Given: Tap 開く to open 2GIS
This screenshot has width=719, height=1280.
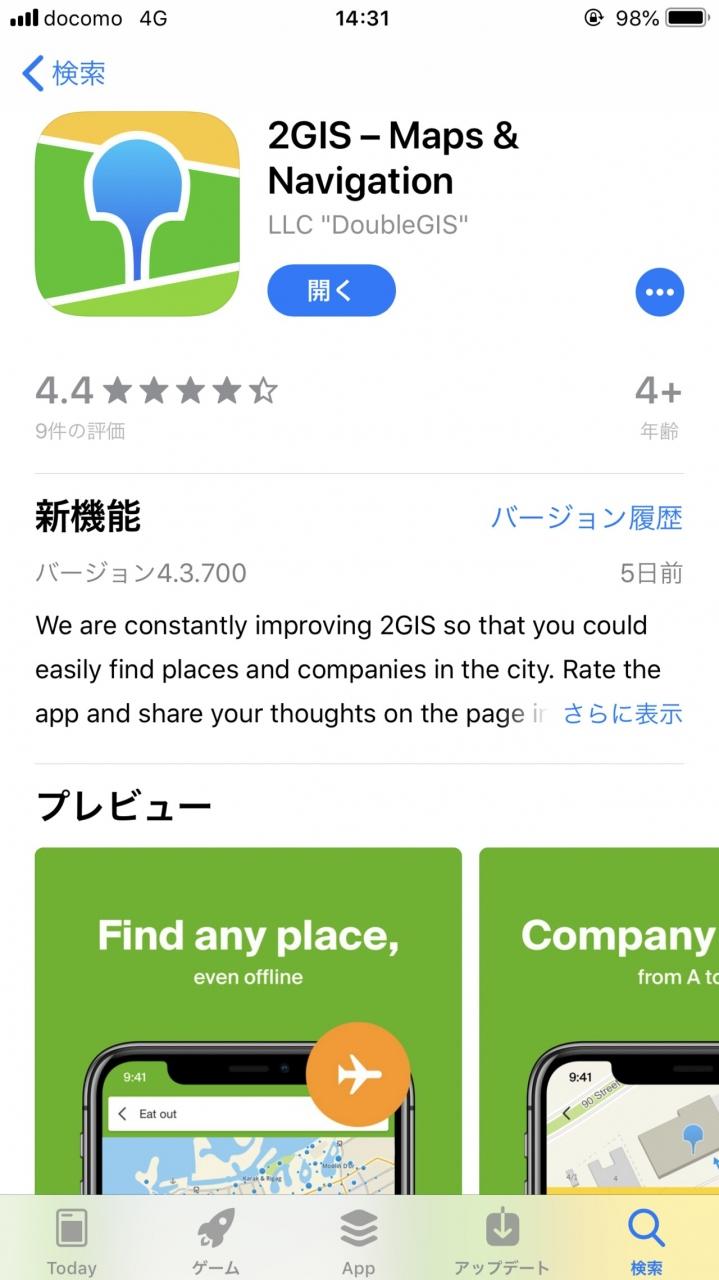Looking at the screenshot, I should click(331, 290).
